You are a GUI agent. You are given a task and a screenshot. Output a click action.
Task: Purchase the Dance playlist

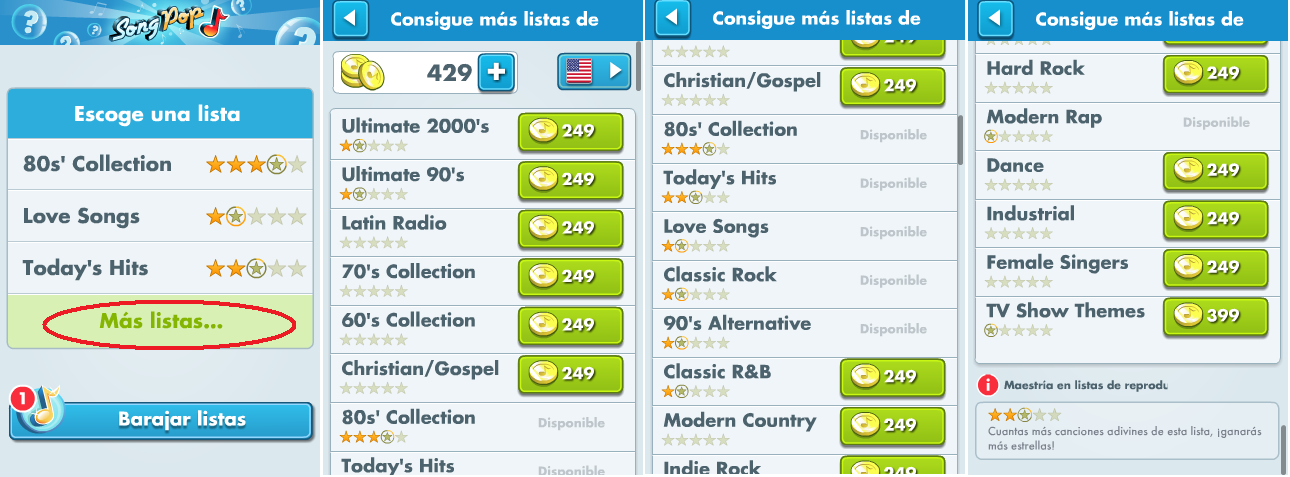(1215, 171)
